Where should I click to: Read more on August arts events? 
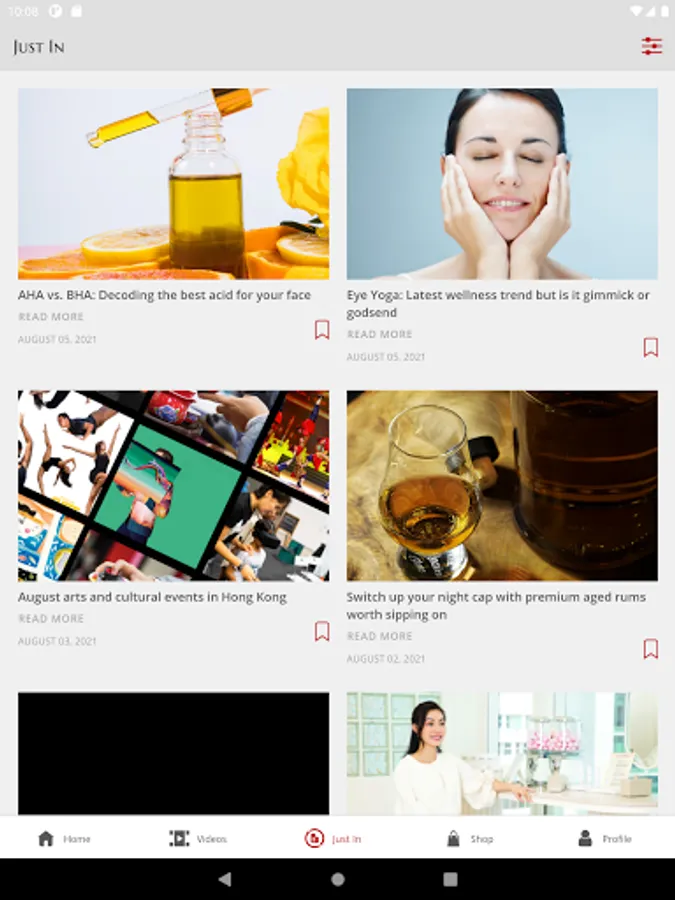[x=51, y=619]
